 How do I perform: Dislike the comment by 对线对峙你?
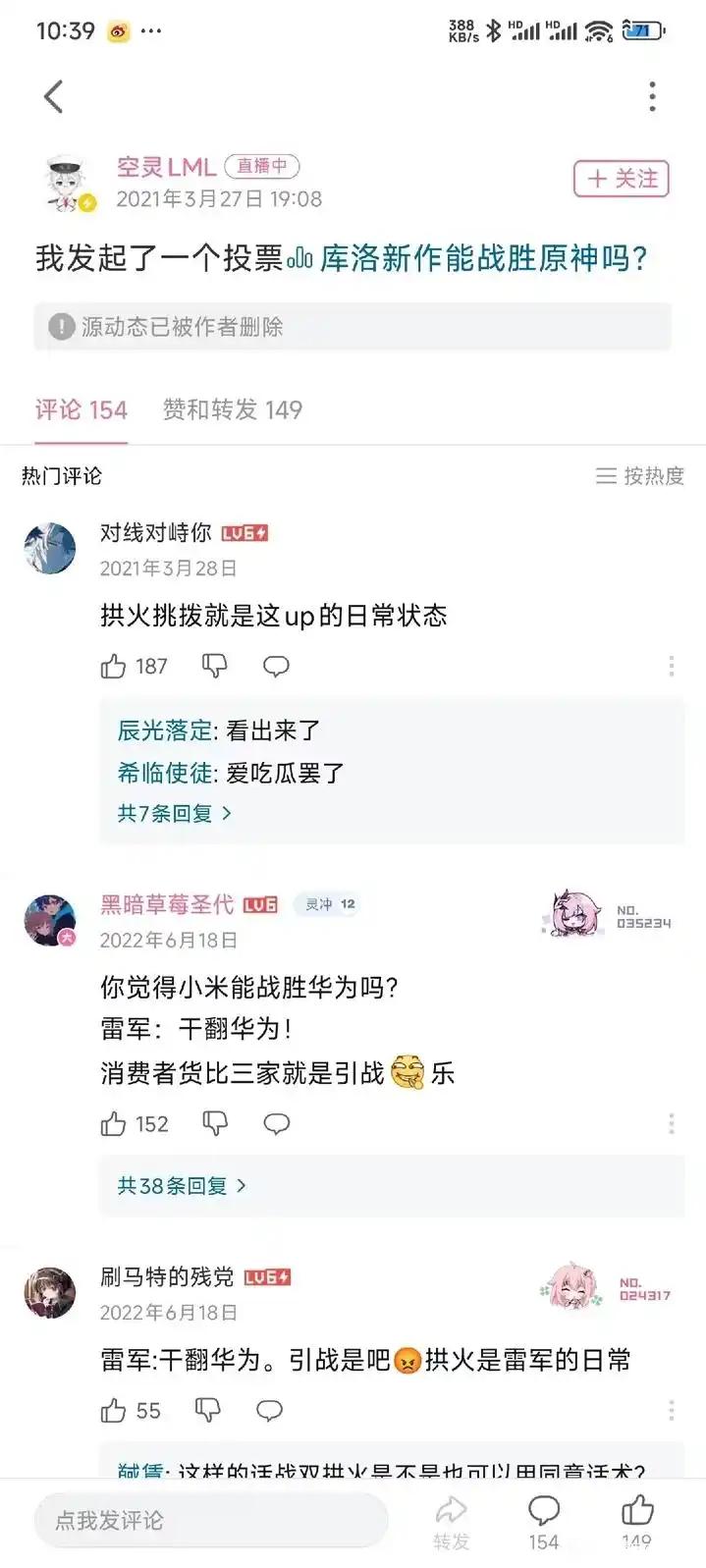click(x=214, y=667)
